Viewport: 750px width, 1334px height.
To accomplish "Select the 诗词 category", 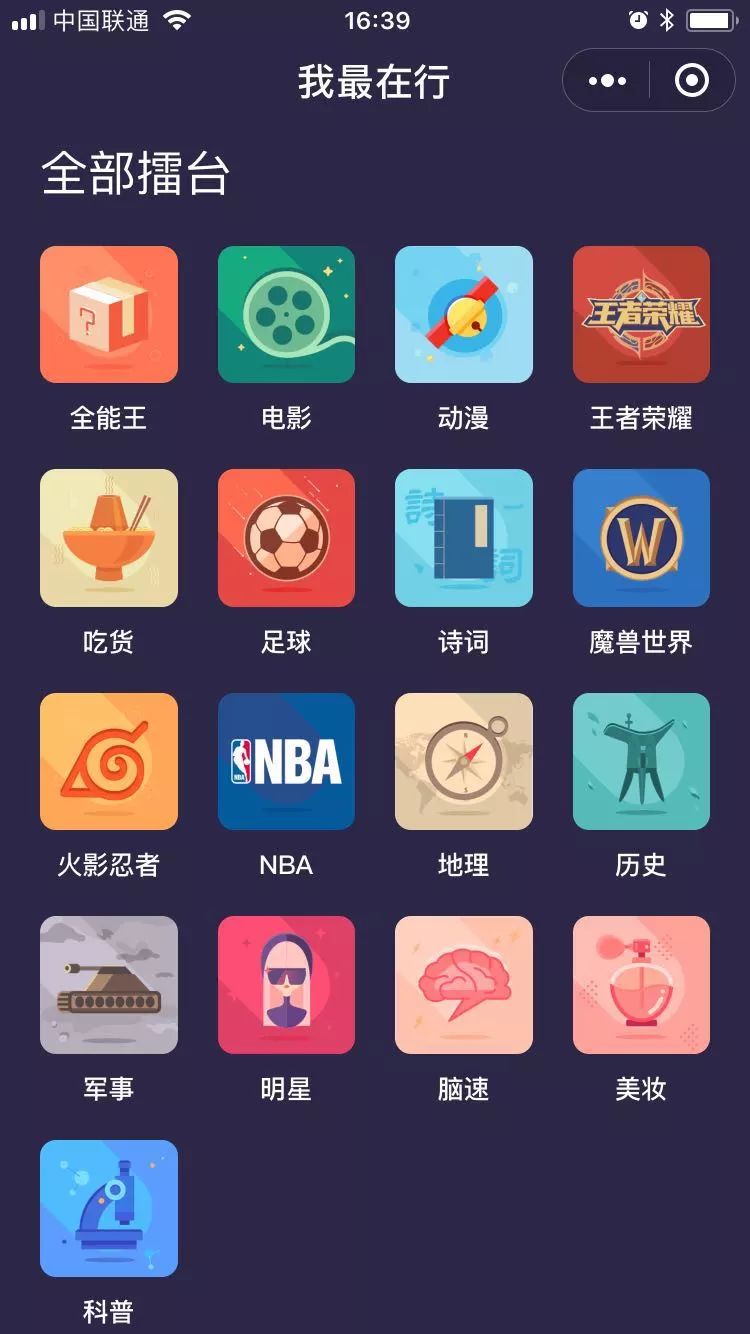I will pos(464,538).
